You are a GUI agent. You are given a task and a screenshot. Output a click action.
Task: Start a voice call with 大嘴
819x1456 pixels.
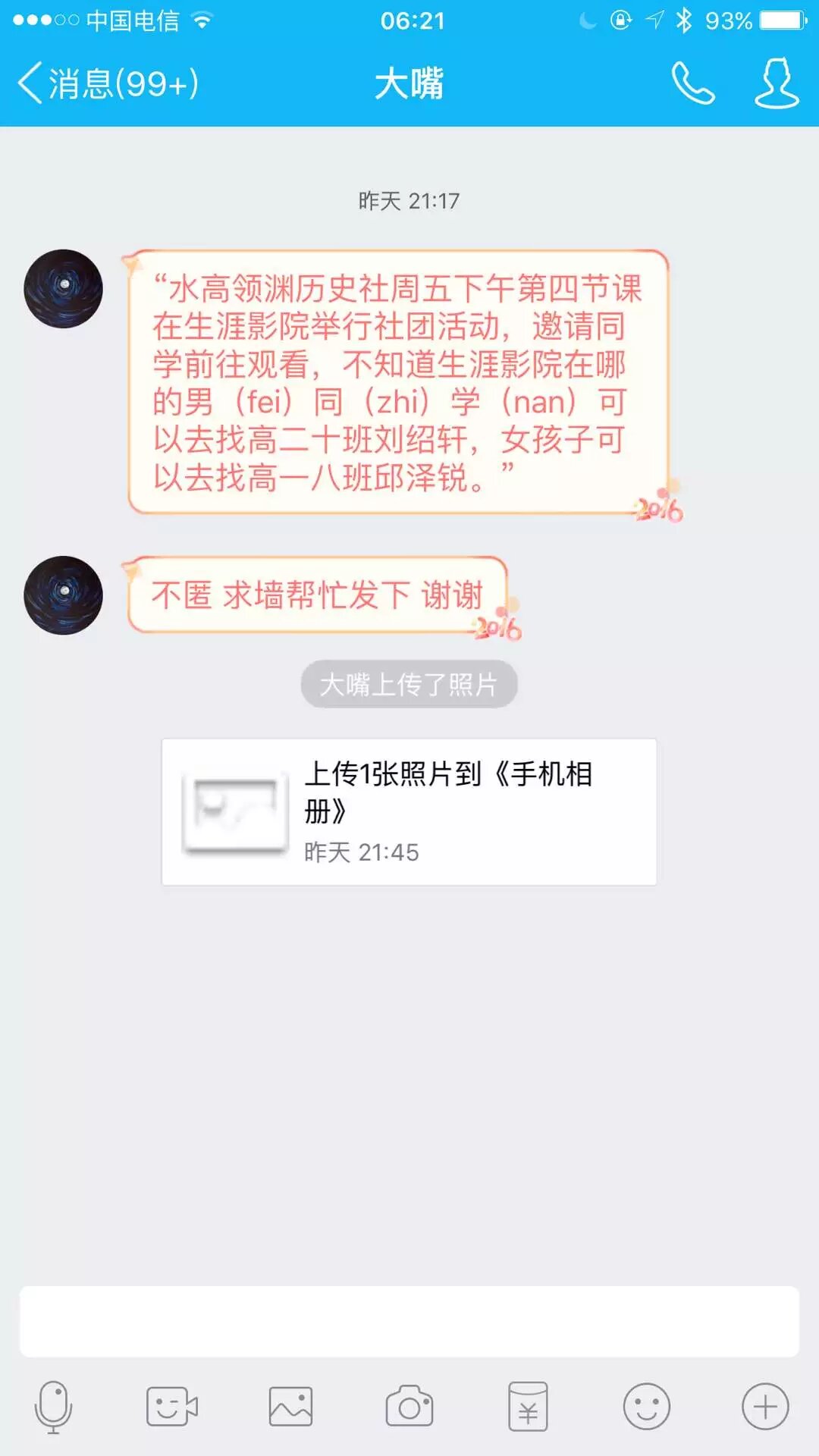coord(692,83)
